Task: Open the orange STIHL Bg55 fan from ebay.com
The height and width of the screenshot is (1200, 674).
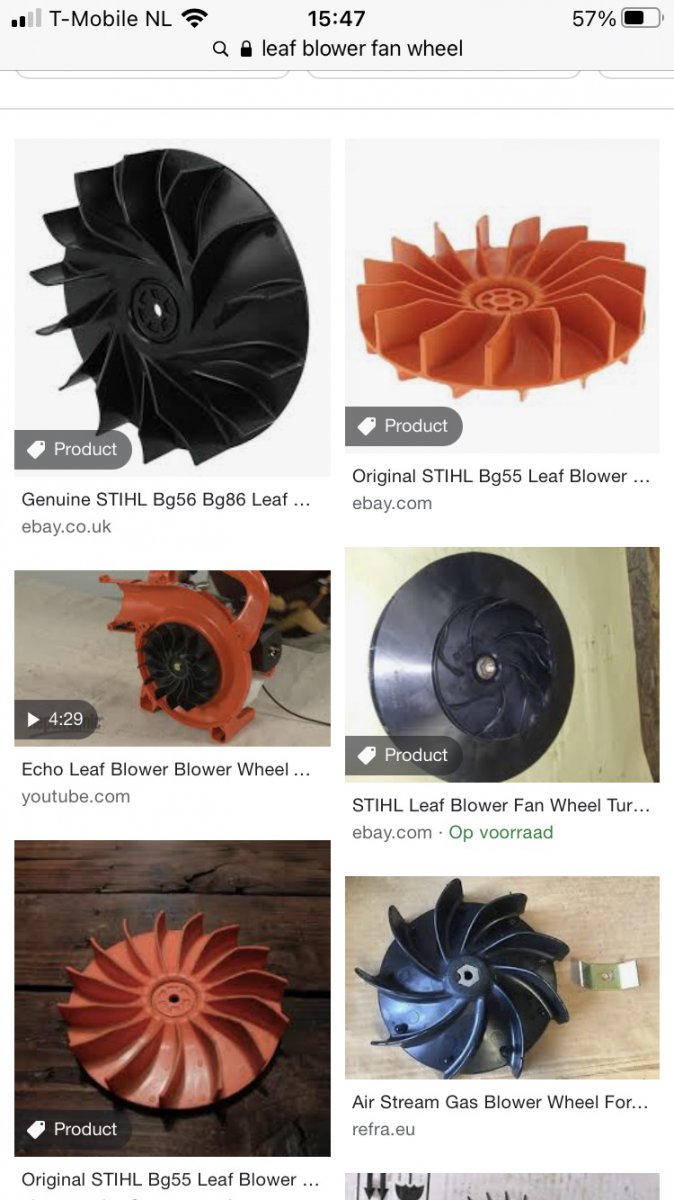Action: point(502,295)
